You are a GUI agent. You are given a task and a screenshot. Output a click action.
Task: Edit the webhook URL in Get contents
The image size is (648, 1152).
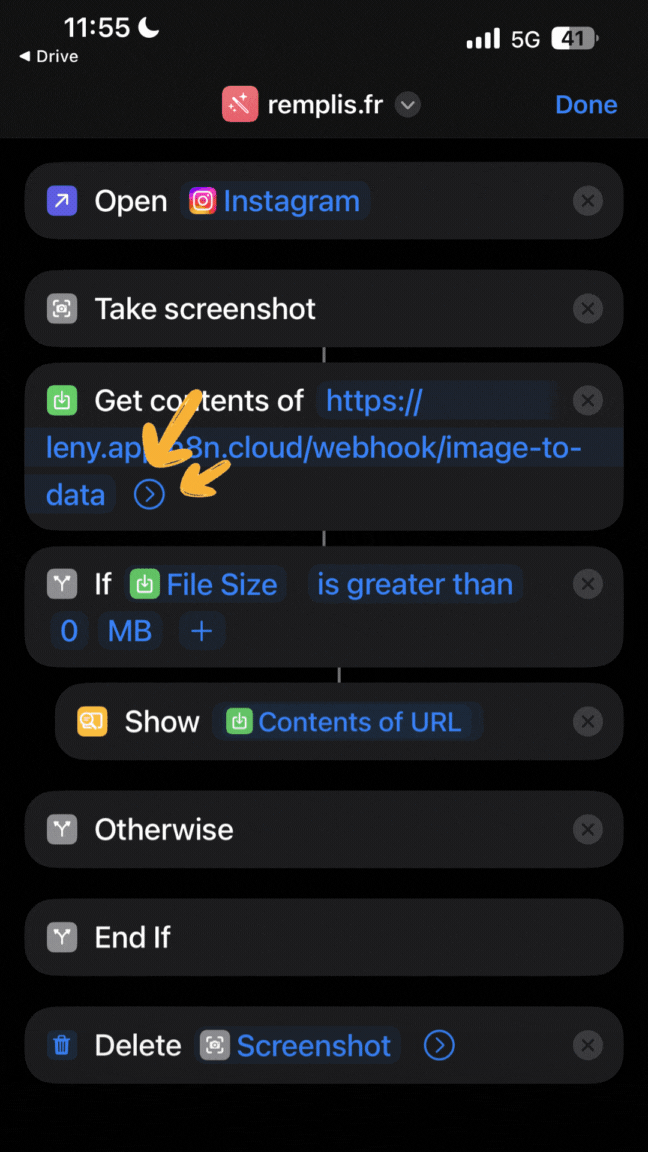tap(314, 448)
